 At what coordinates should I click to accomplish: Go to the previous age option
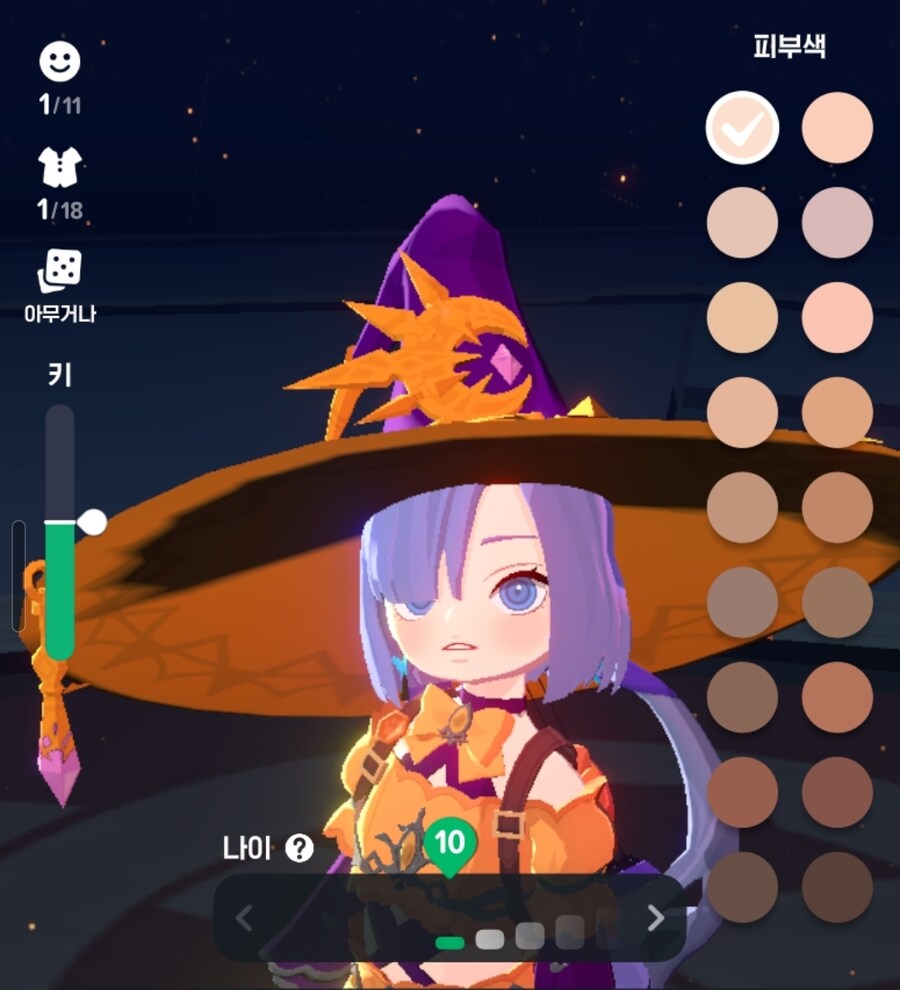tap(245, 918)
